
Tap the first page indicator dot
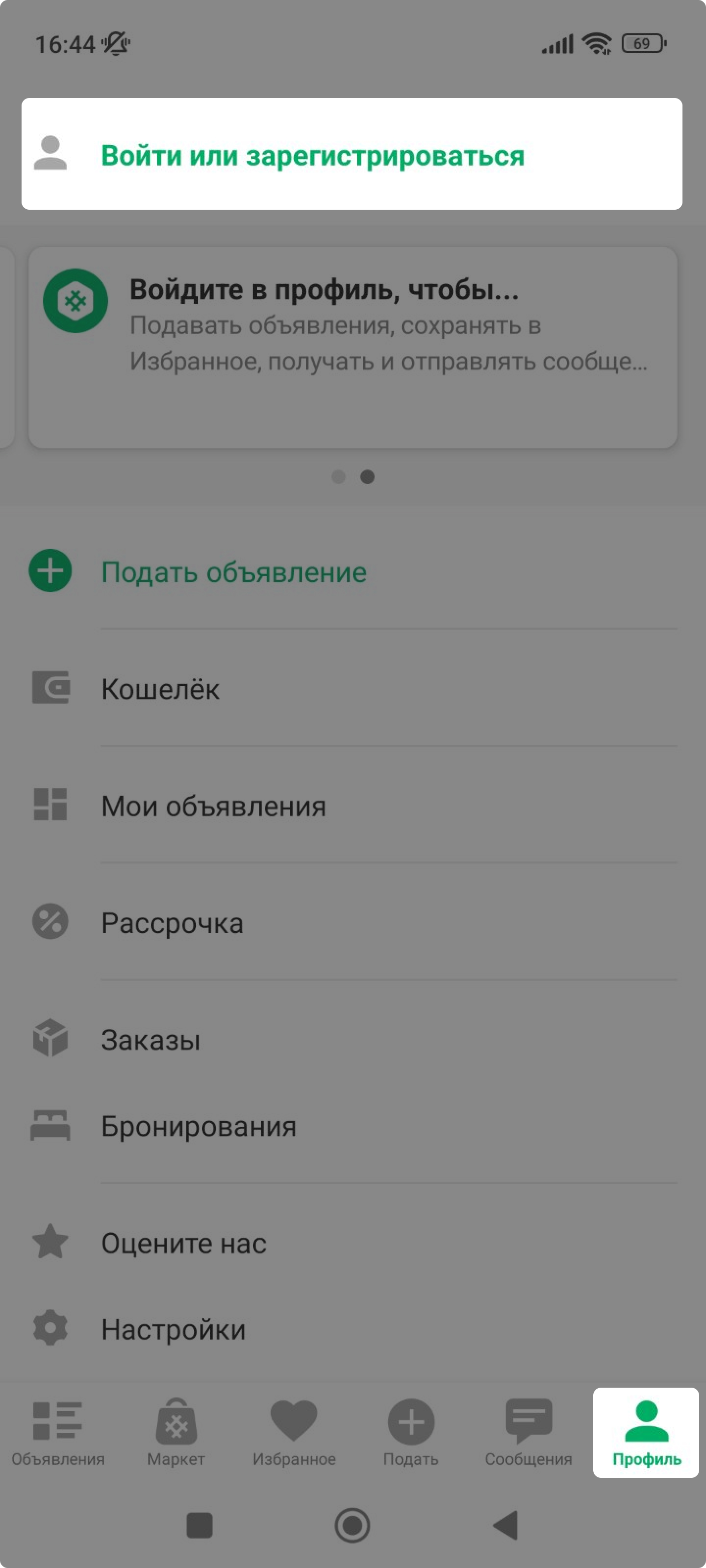(x=339, y=477)
